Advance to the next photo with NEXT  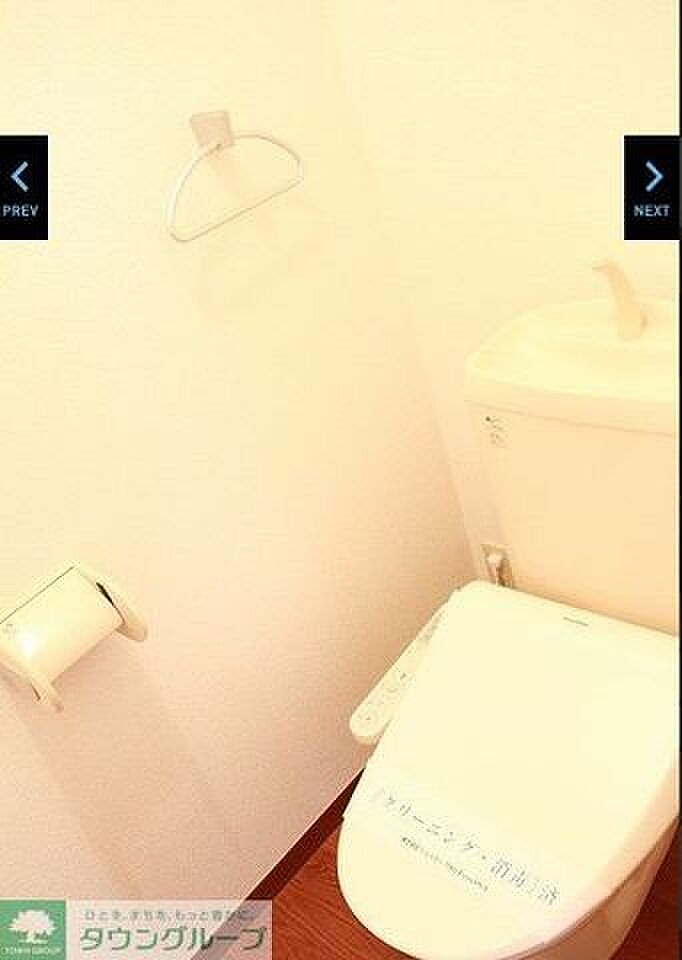click(652, 188)
